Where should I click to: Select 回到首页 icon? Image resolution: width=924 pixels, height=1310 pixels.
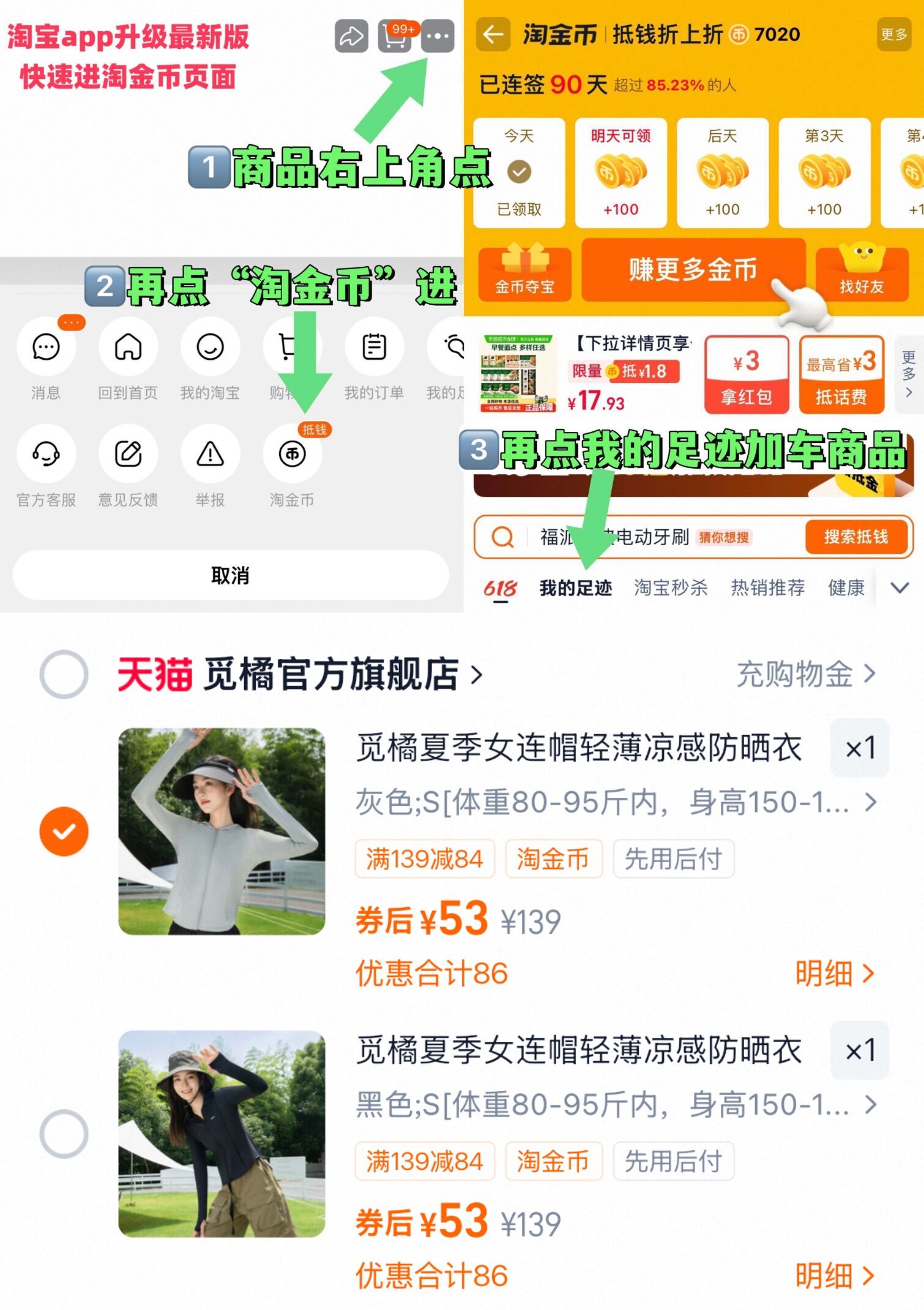pos(128,348)
